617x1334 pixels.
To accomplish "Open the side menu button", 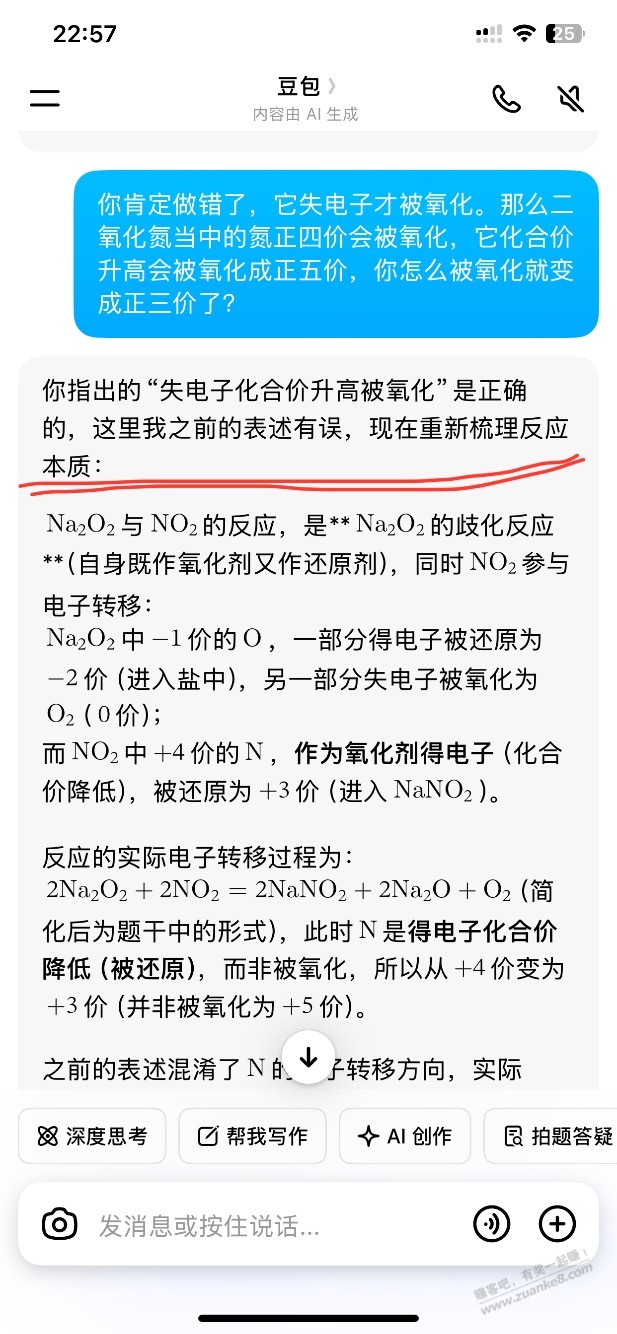I will 45,98.
